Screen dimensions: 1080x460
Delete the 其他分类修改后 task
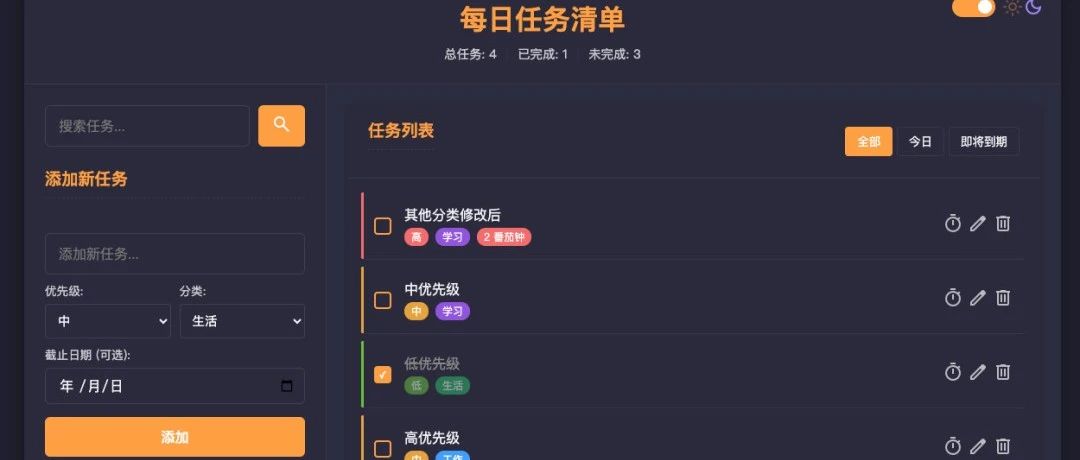click(x=1003, y=223)
